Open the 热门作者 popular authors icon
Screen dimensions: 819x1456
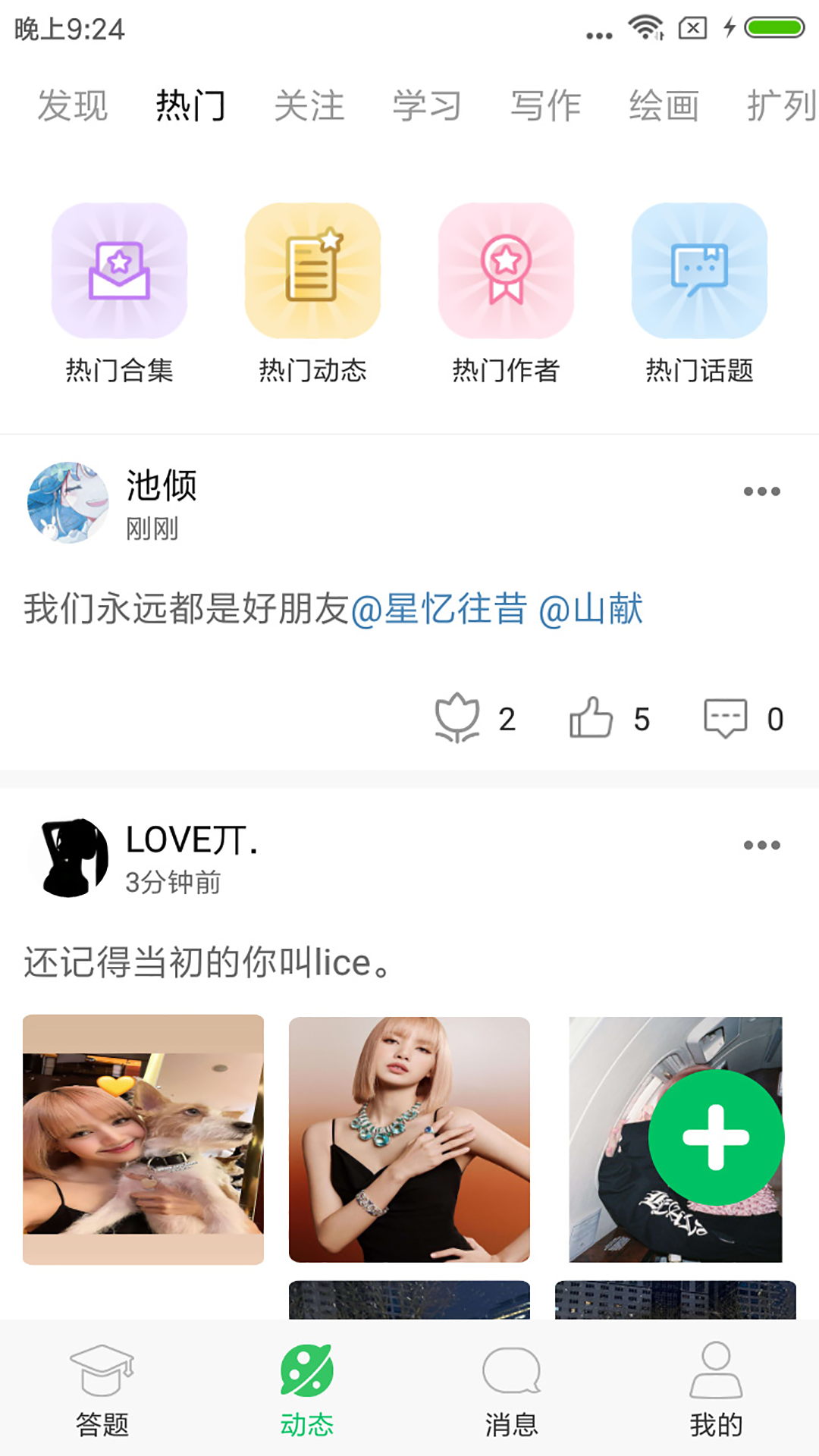click(507, 271)
